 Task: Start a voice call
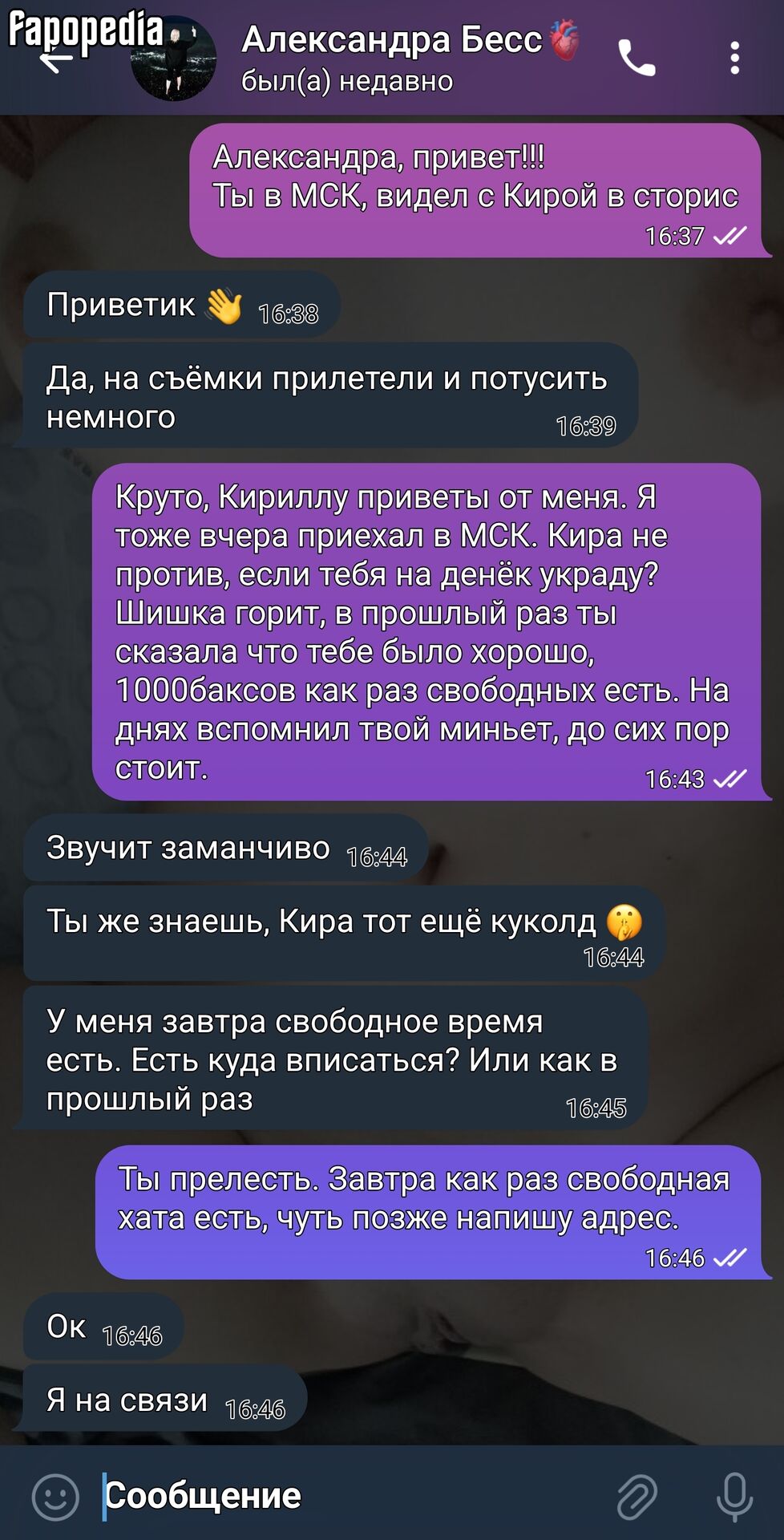[x=637, y=59]
